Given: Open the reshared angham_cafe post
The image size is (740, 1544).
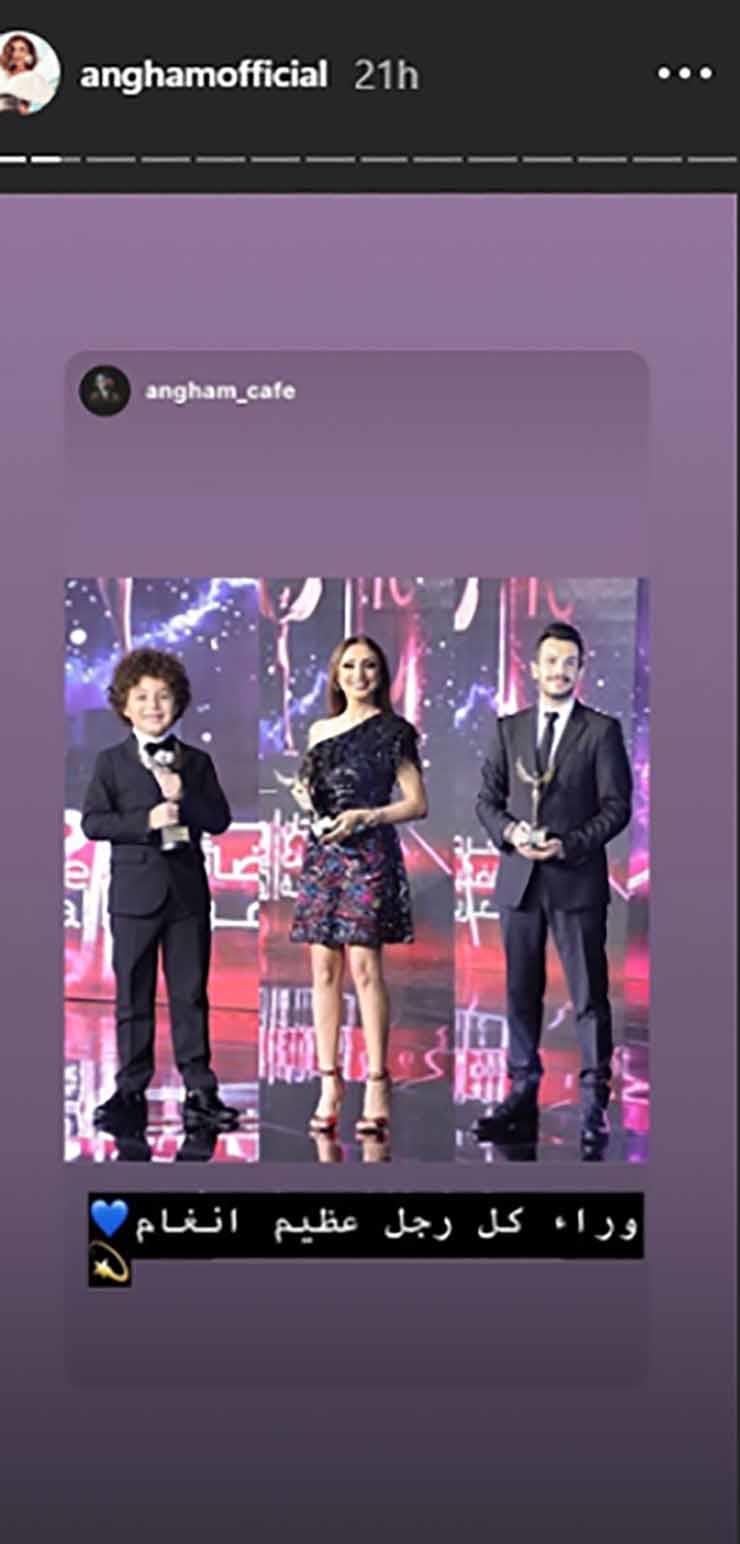Looking at the screenshot, I should (x=357, y=868).
